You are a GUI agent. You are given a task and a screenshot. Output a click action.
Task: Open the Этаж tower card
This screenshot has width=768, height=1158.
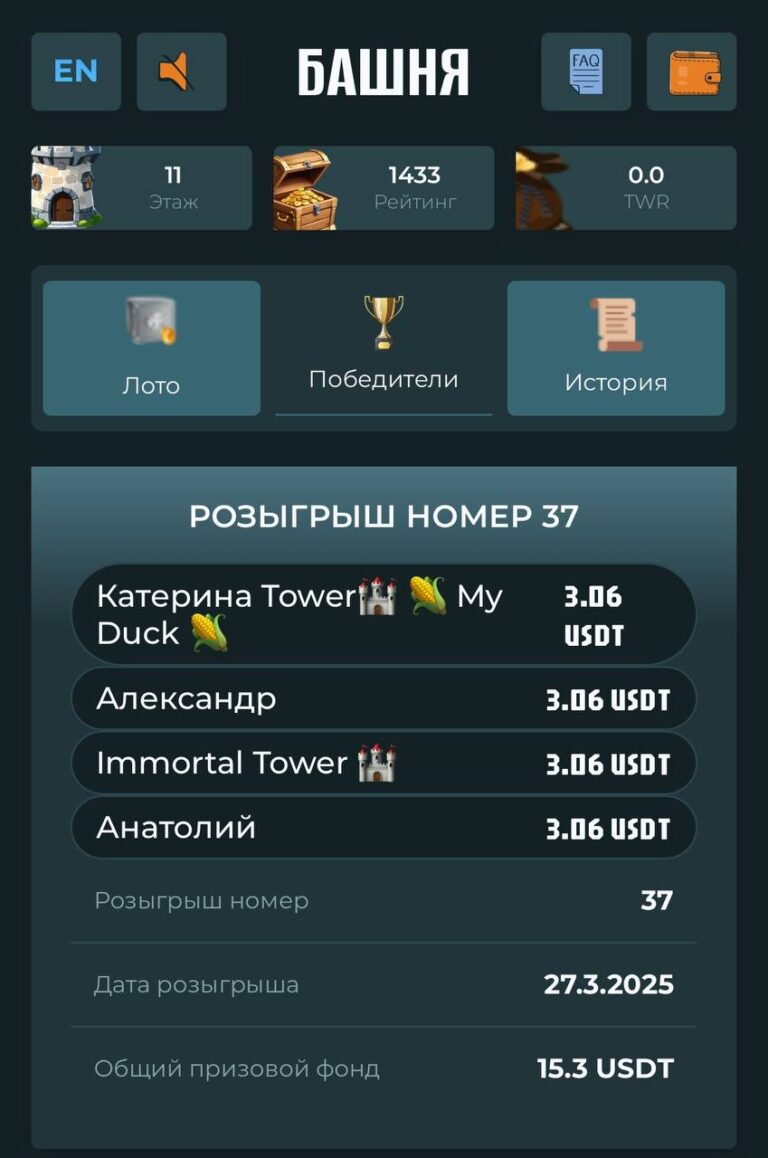click(141, 188)
